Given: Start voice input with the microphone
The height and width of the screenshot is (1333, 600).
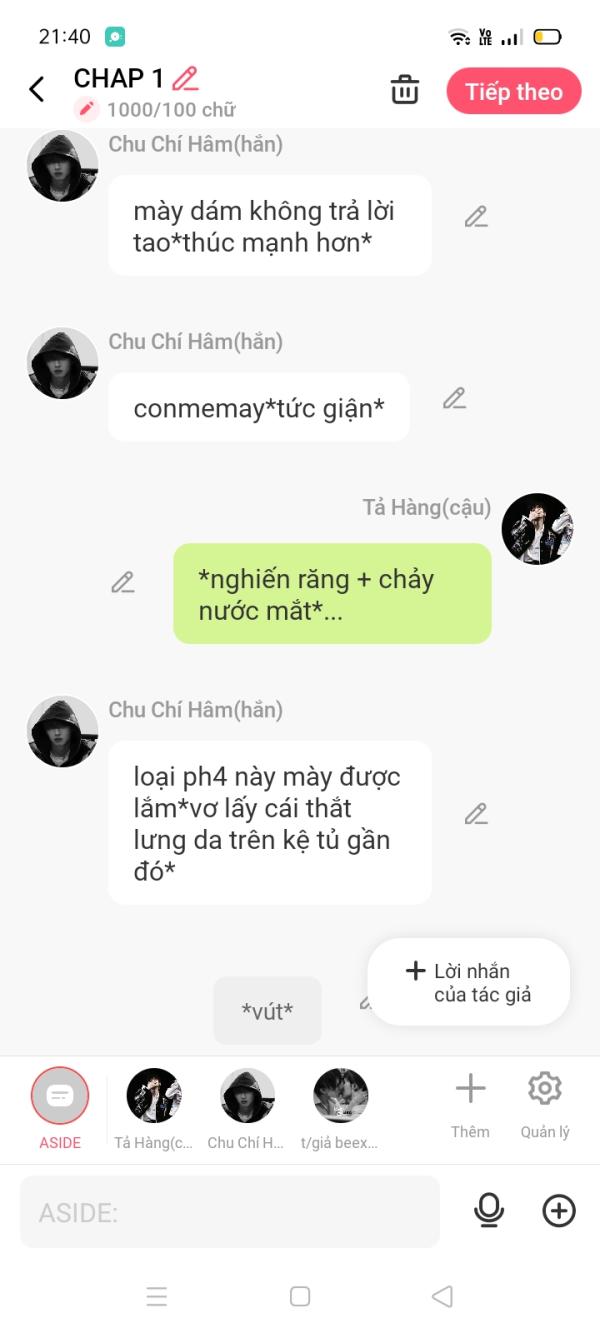Looking at the screenshot, I should [489, 1211].
